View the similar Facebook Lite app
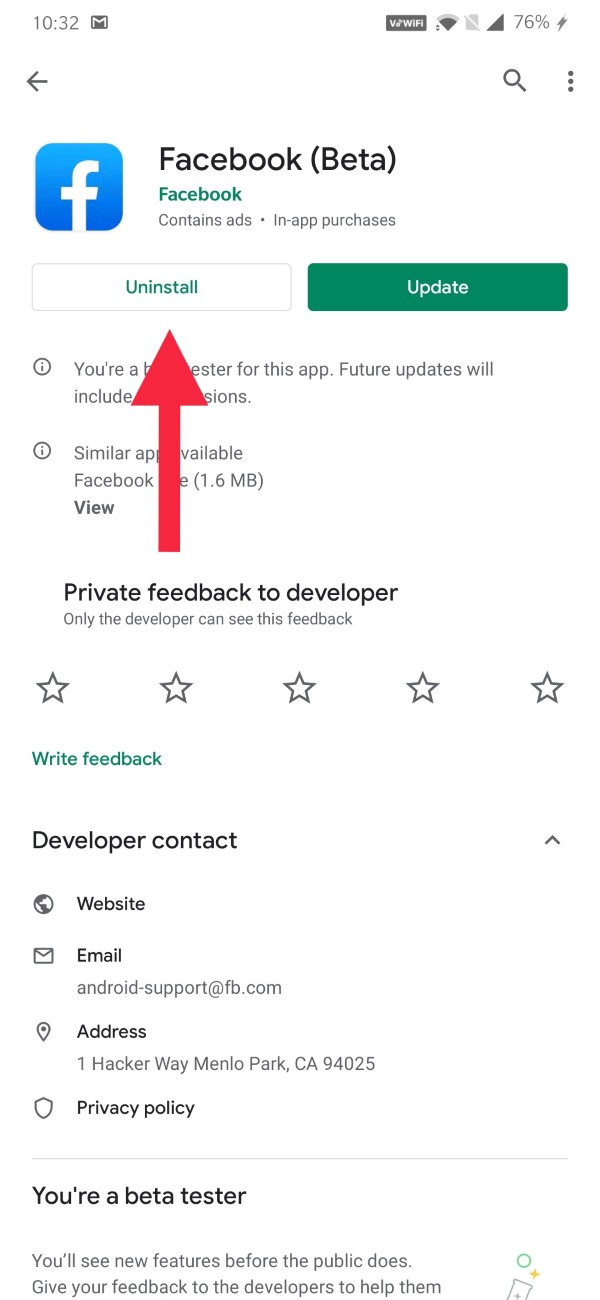The image size is (600, 1300). 94,508
